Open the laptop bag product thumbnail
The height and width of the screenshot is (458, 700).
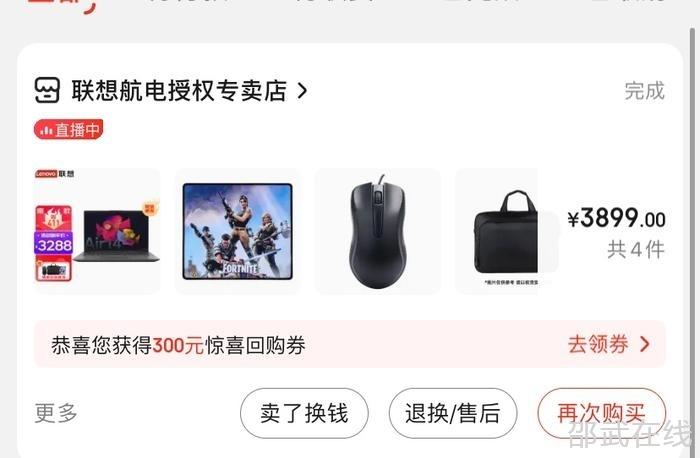497,231
